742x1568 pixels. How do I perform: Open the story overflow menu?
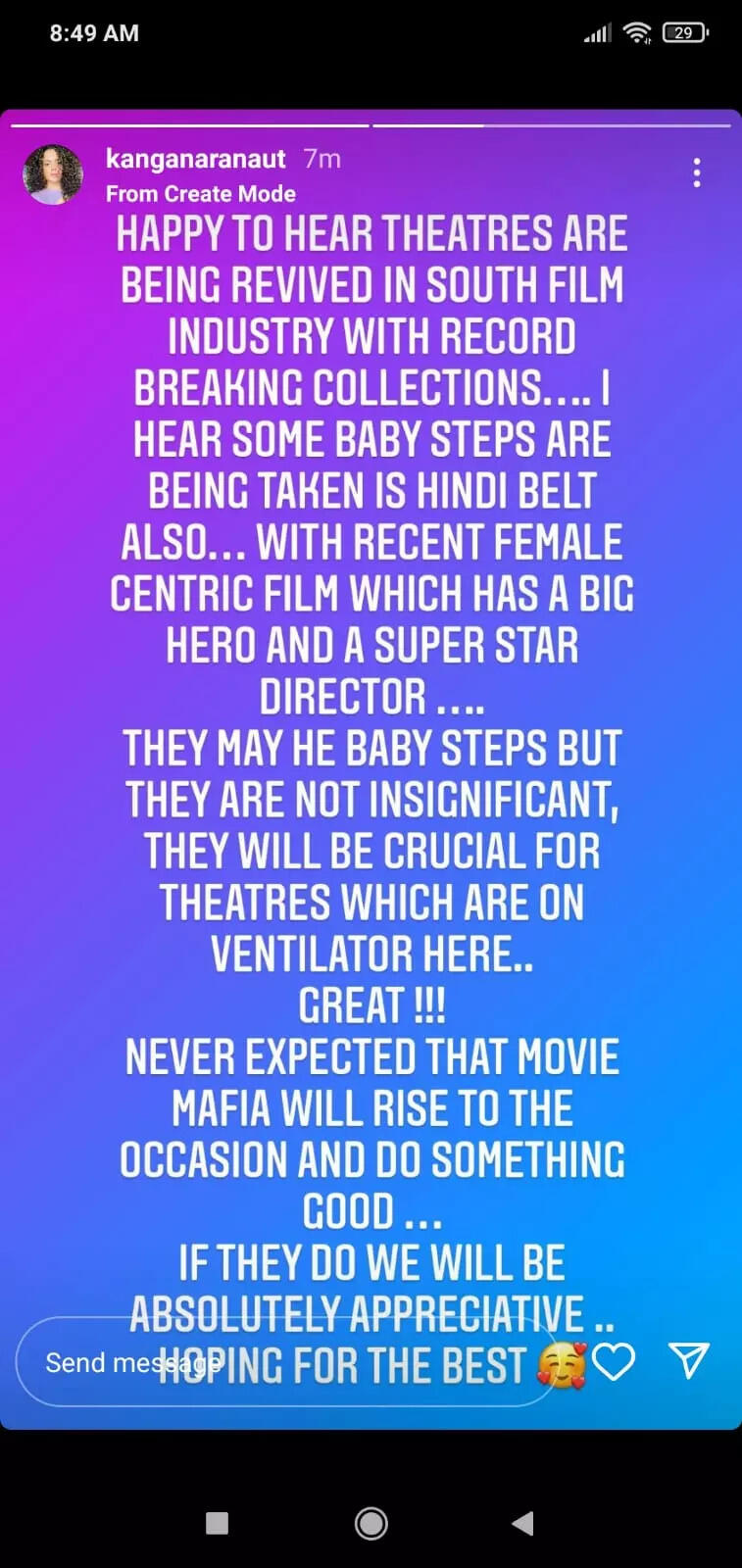[x=697, y=172]
